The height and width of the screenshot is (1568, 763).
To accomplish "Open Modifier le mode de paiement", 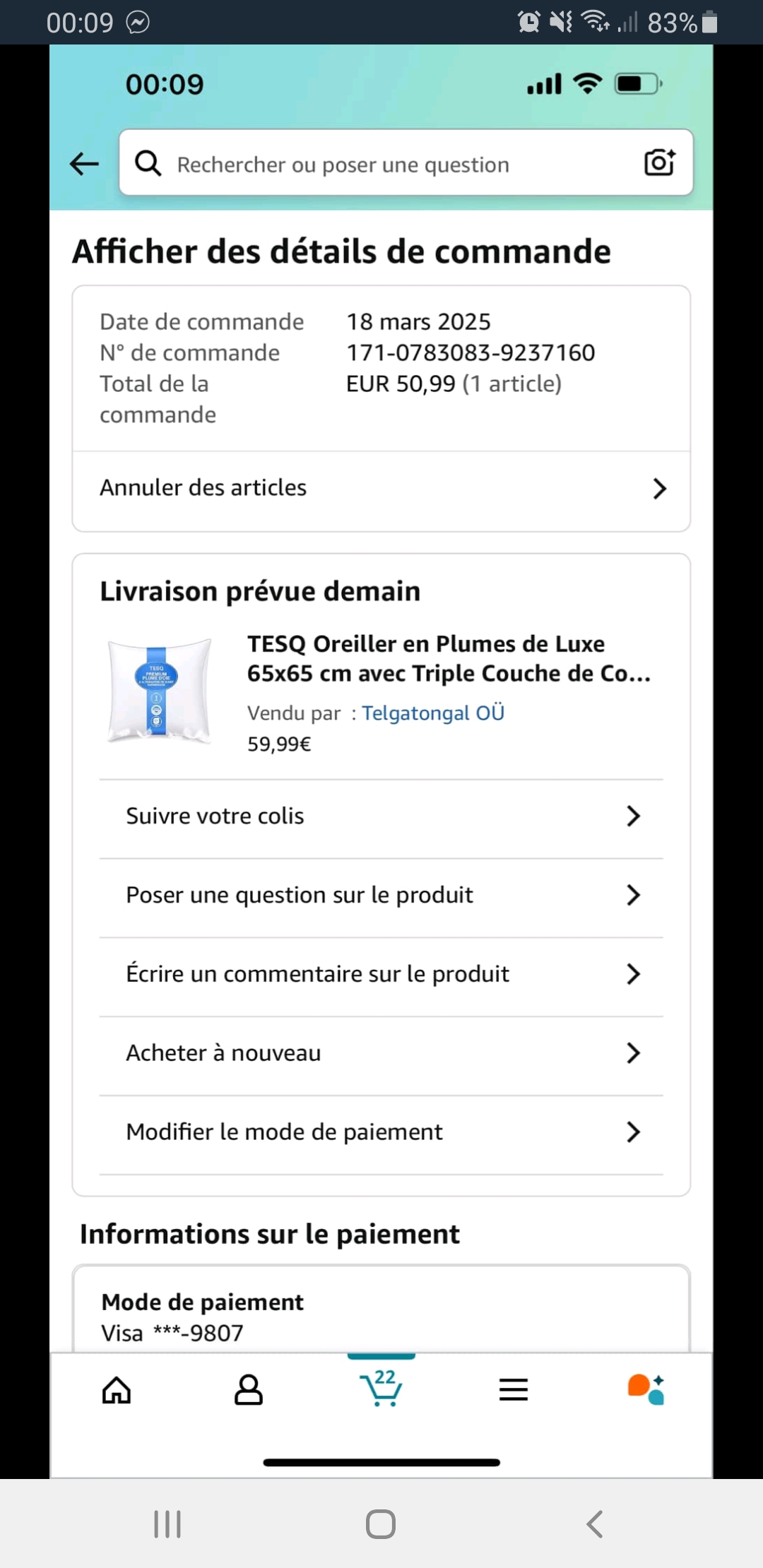I will (x=381, y=1133).
